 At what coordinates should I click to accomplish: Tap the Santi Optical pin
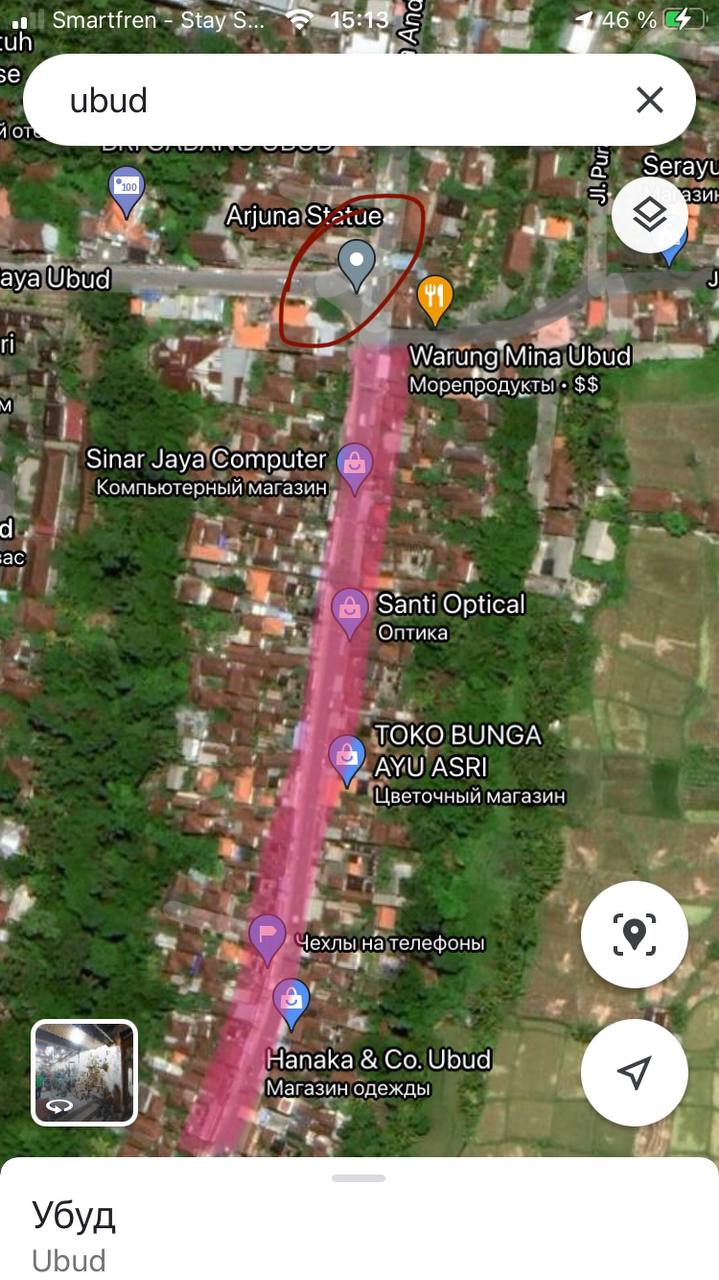pos(350,613)
